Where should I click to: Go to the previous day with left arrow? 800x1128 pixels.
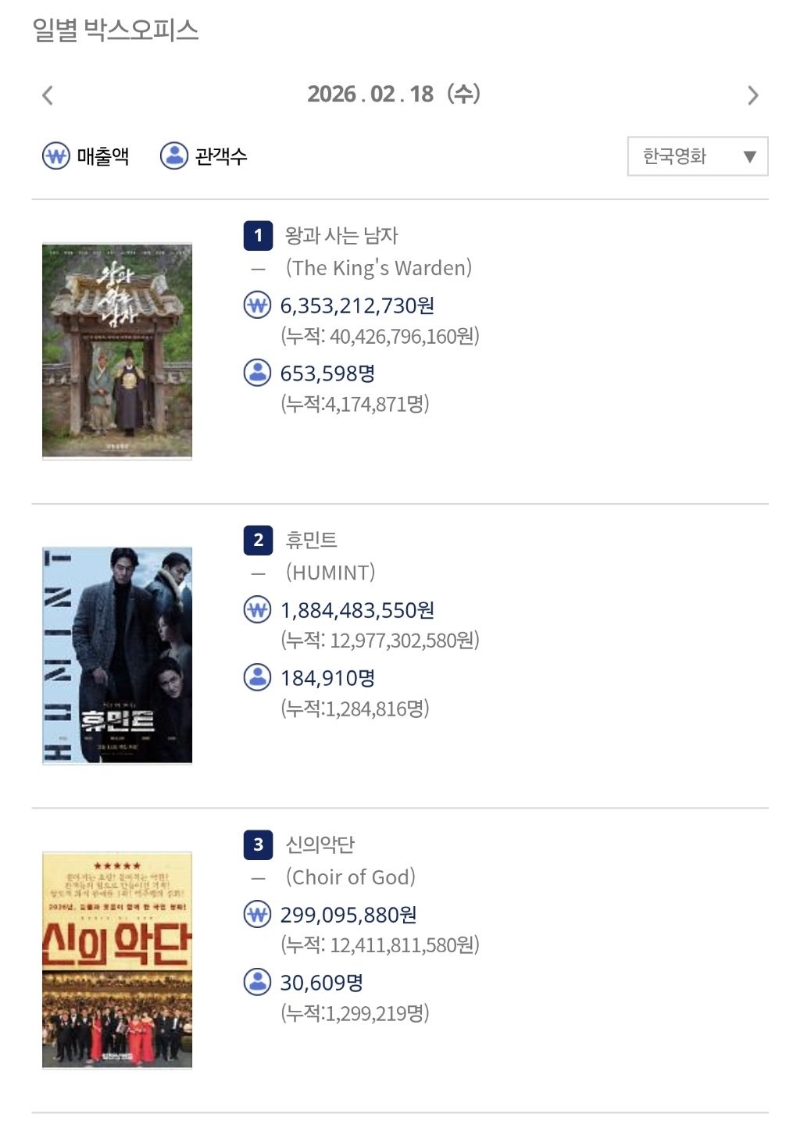46,94
